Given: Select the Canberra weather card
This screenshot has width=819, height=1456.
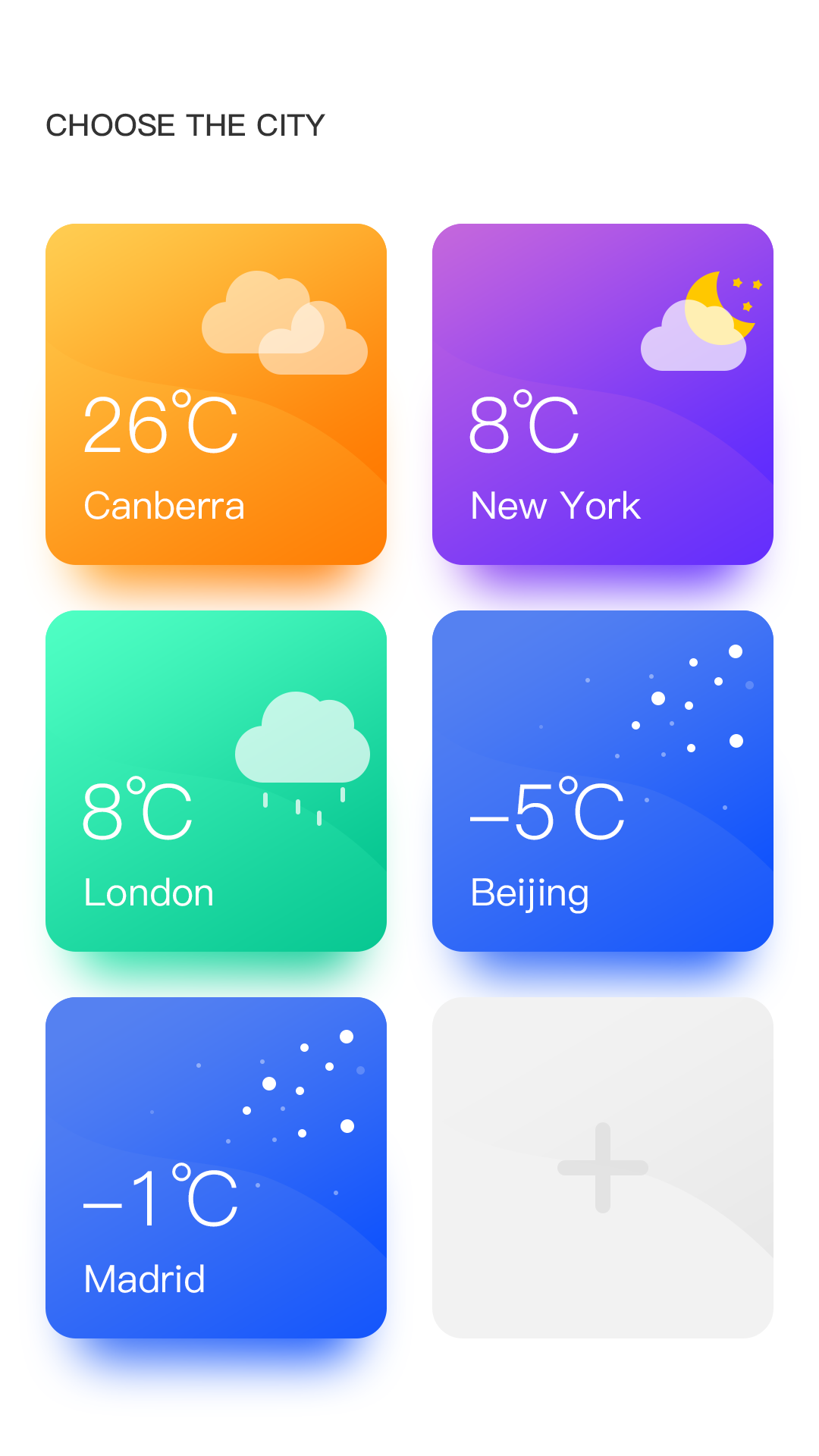Looking at the screenshot, I should (216, 394).
